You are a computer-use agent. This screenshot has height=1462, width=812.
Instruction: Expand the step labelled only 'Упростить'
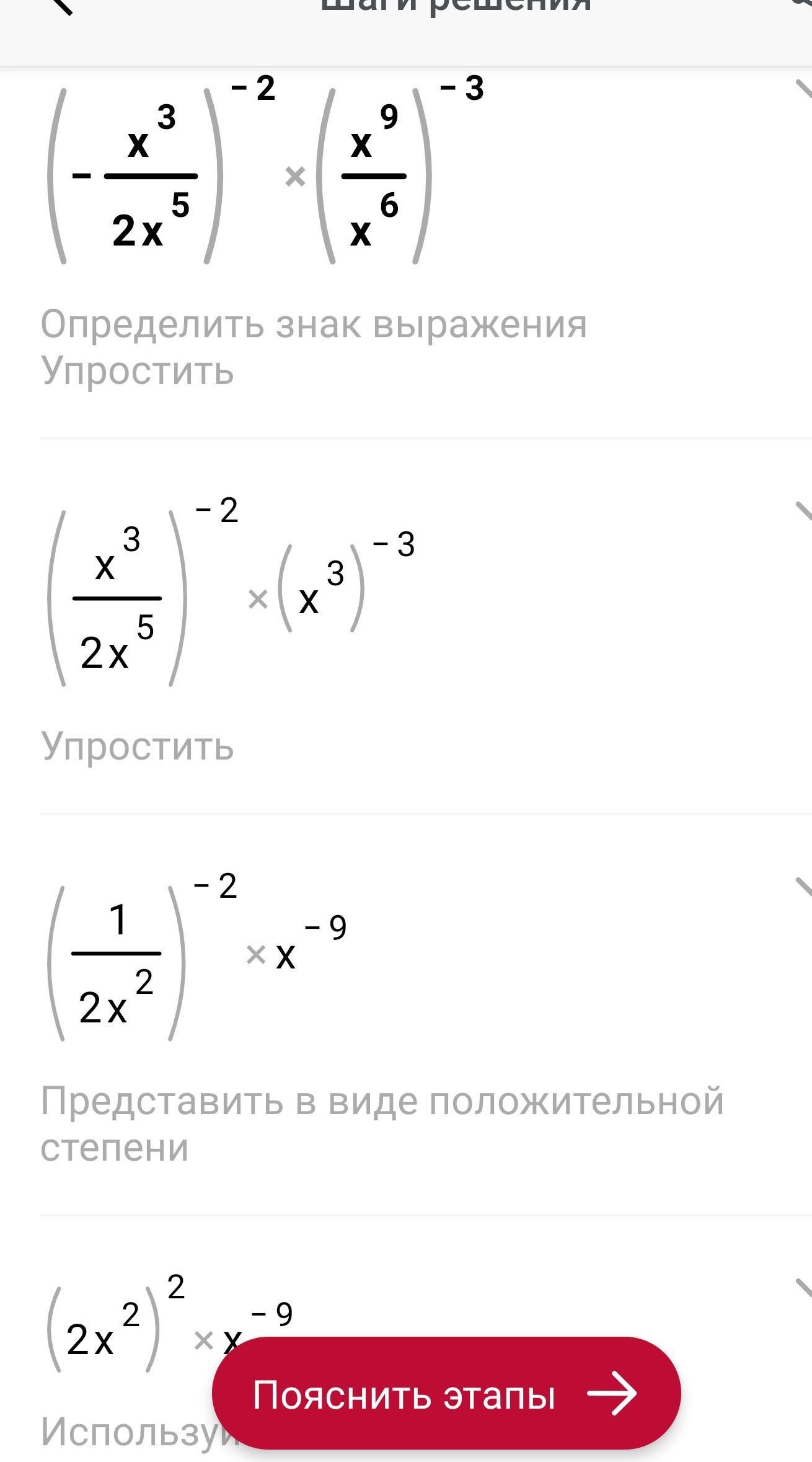802,512
